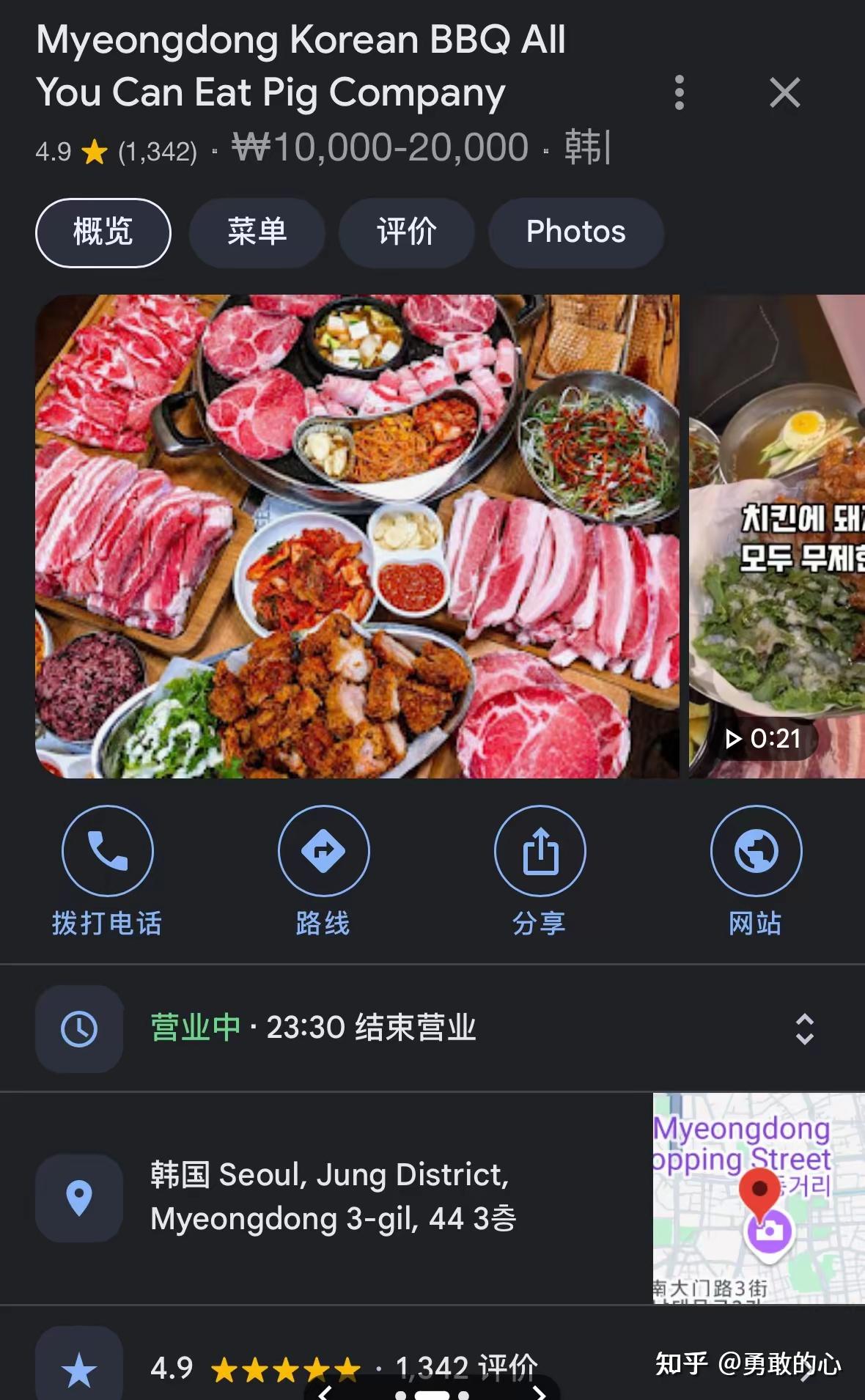Open the Myeongdong 3-gil address row
This screenshot has height=1400, width=865.
click(x=334, y=1197)
